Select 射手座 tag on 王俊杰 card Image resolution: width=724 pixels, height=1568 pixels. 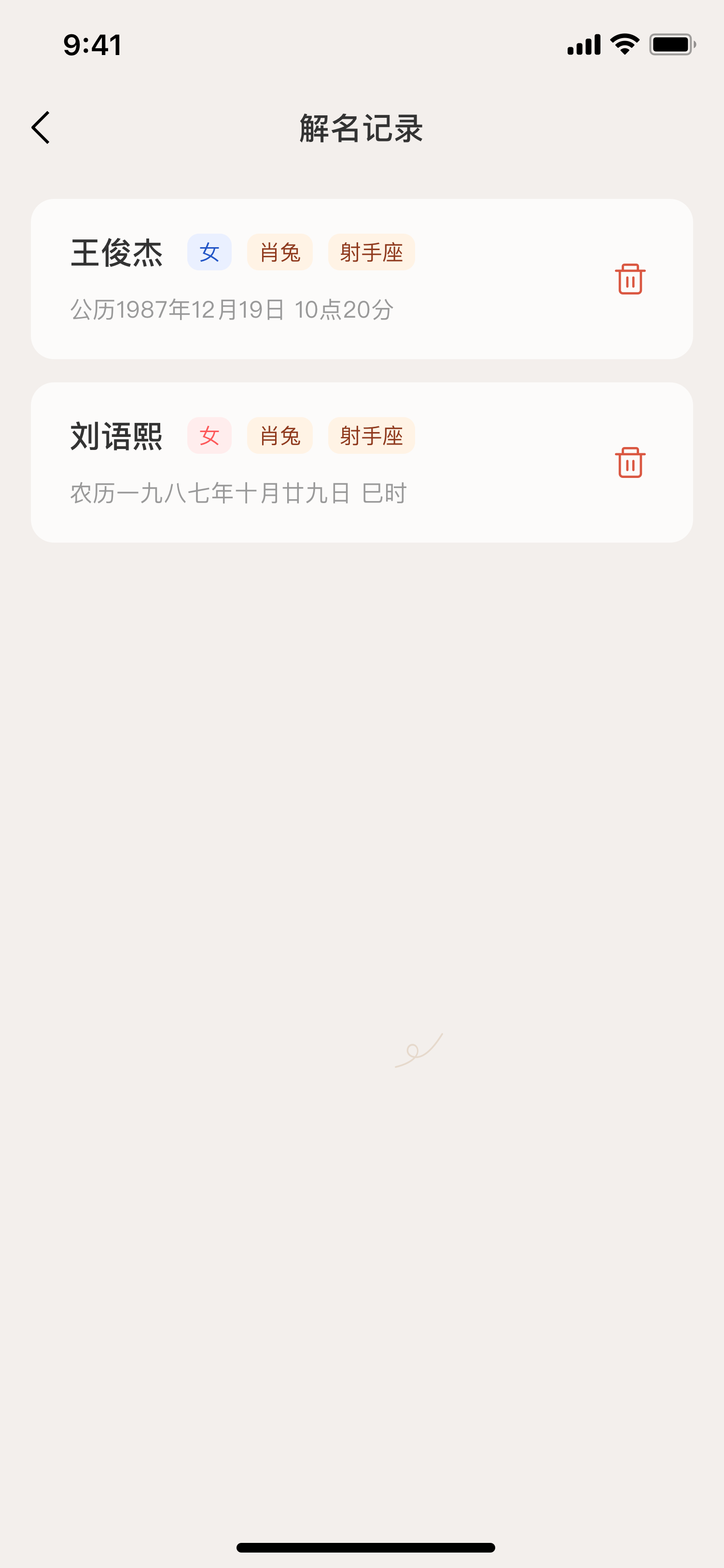[x=371, y=252]
